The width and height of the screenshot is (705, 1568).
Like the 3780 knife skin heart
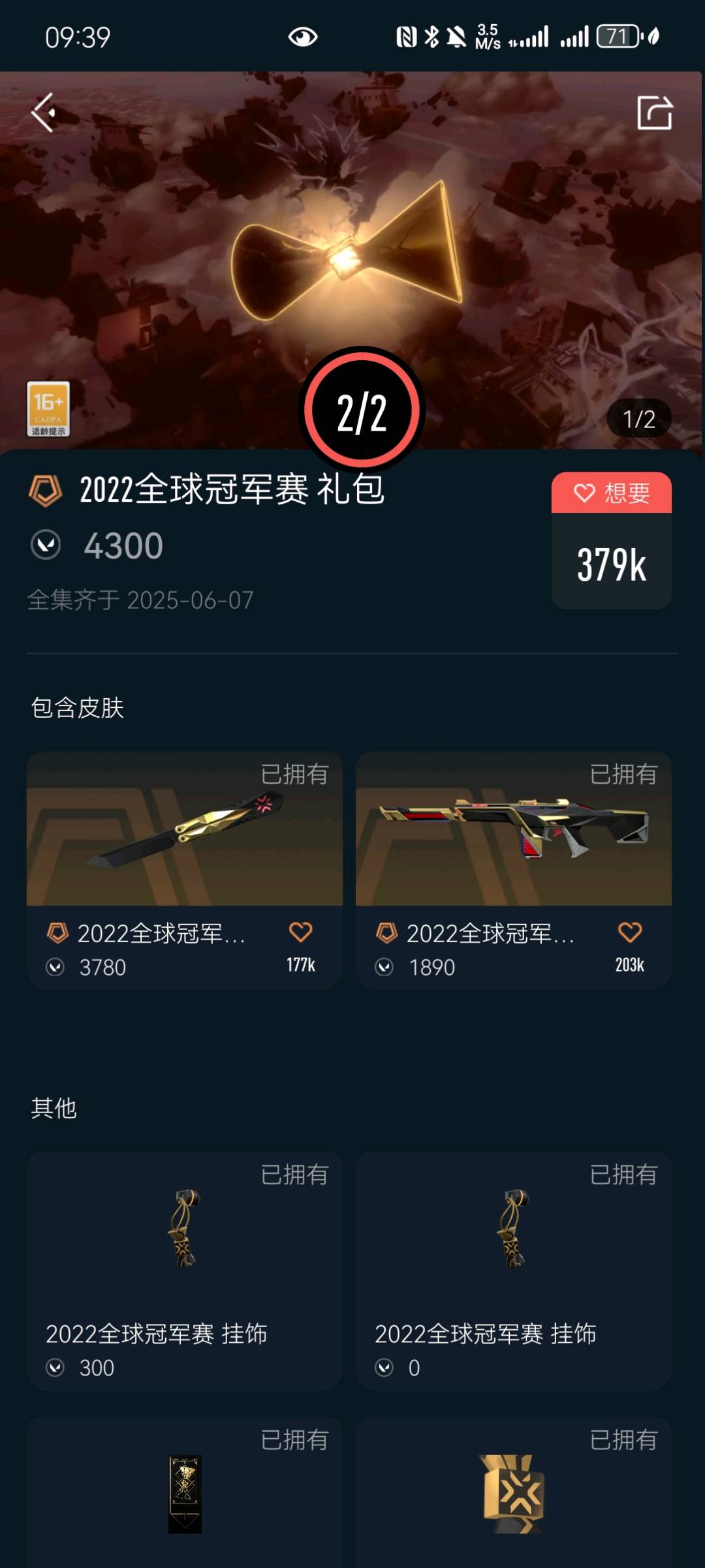point(300,933)
